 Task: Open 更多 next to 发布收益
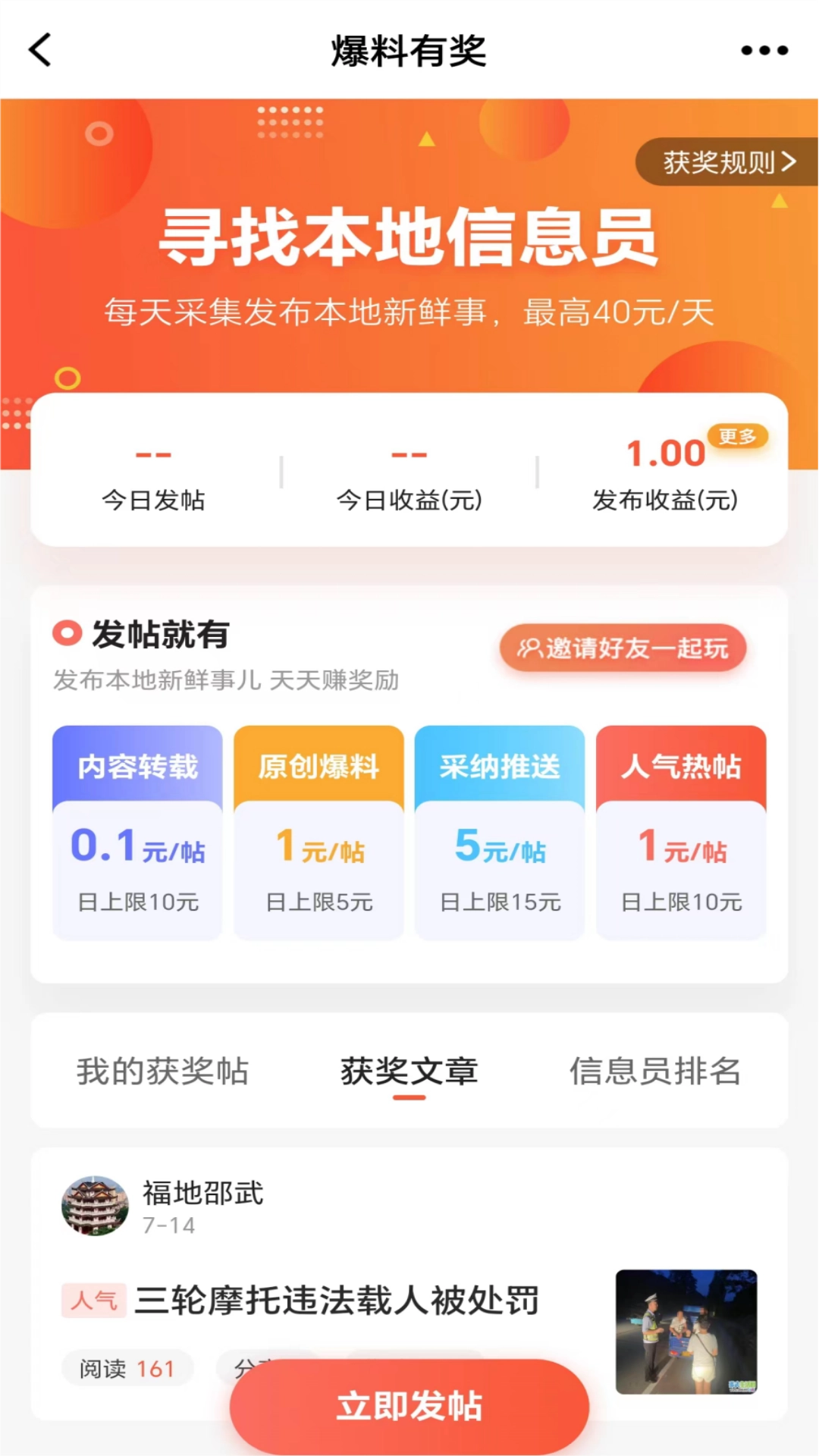click(x=739, y=437)
